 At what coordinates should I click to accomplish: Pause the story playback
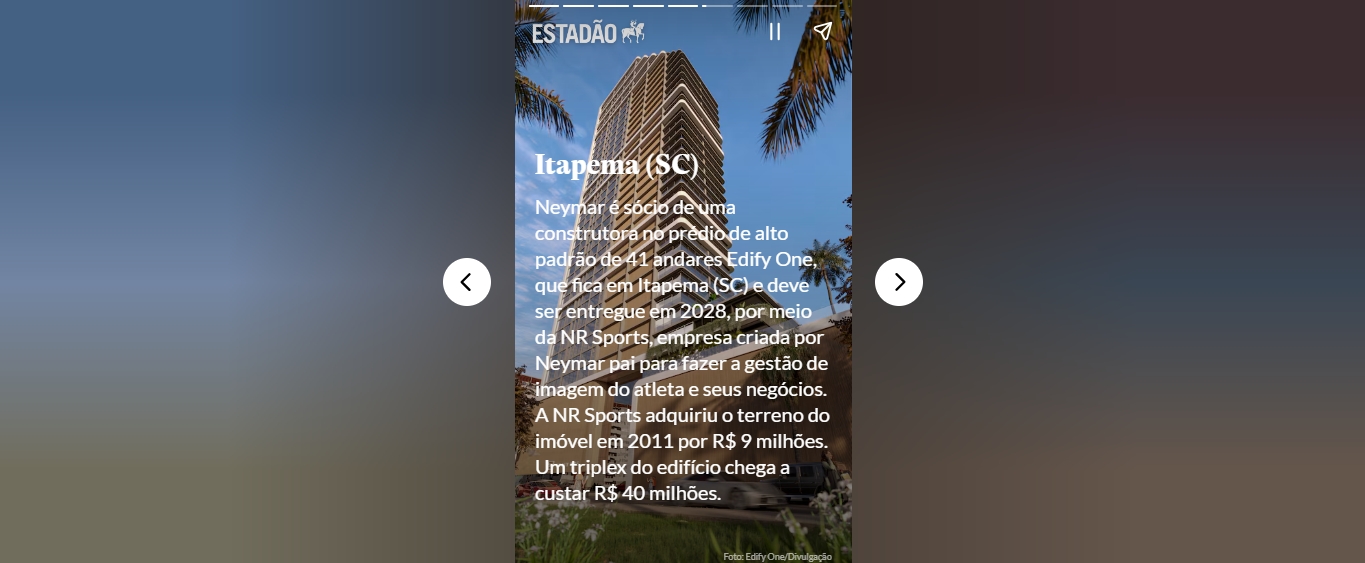click(774, 32)
